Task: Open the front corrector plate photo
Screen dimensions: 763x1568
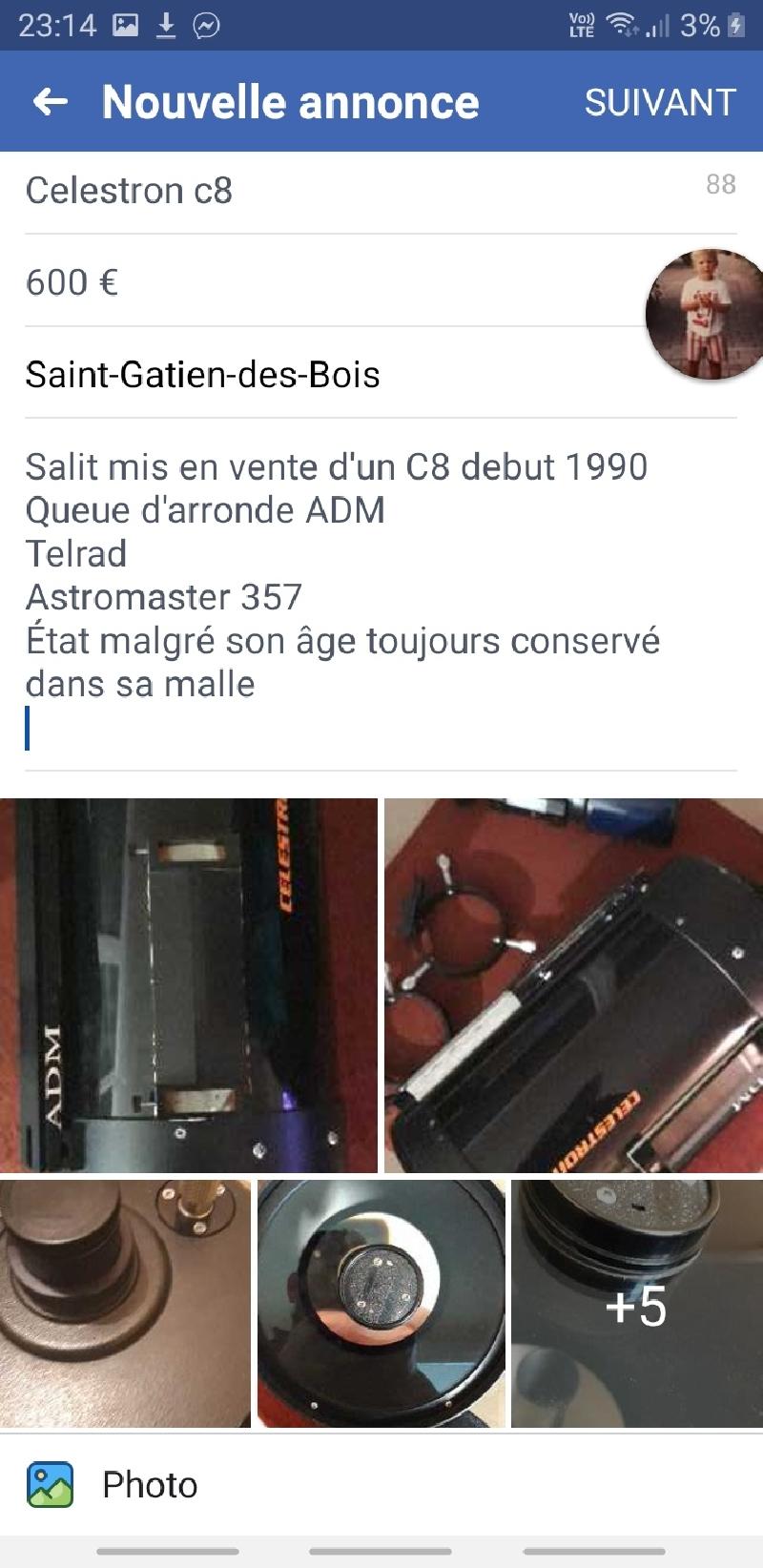Action: tap(381, 1303)
